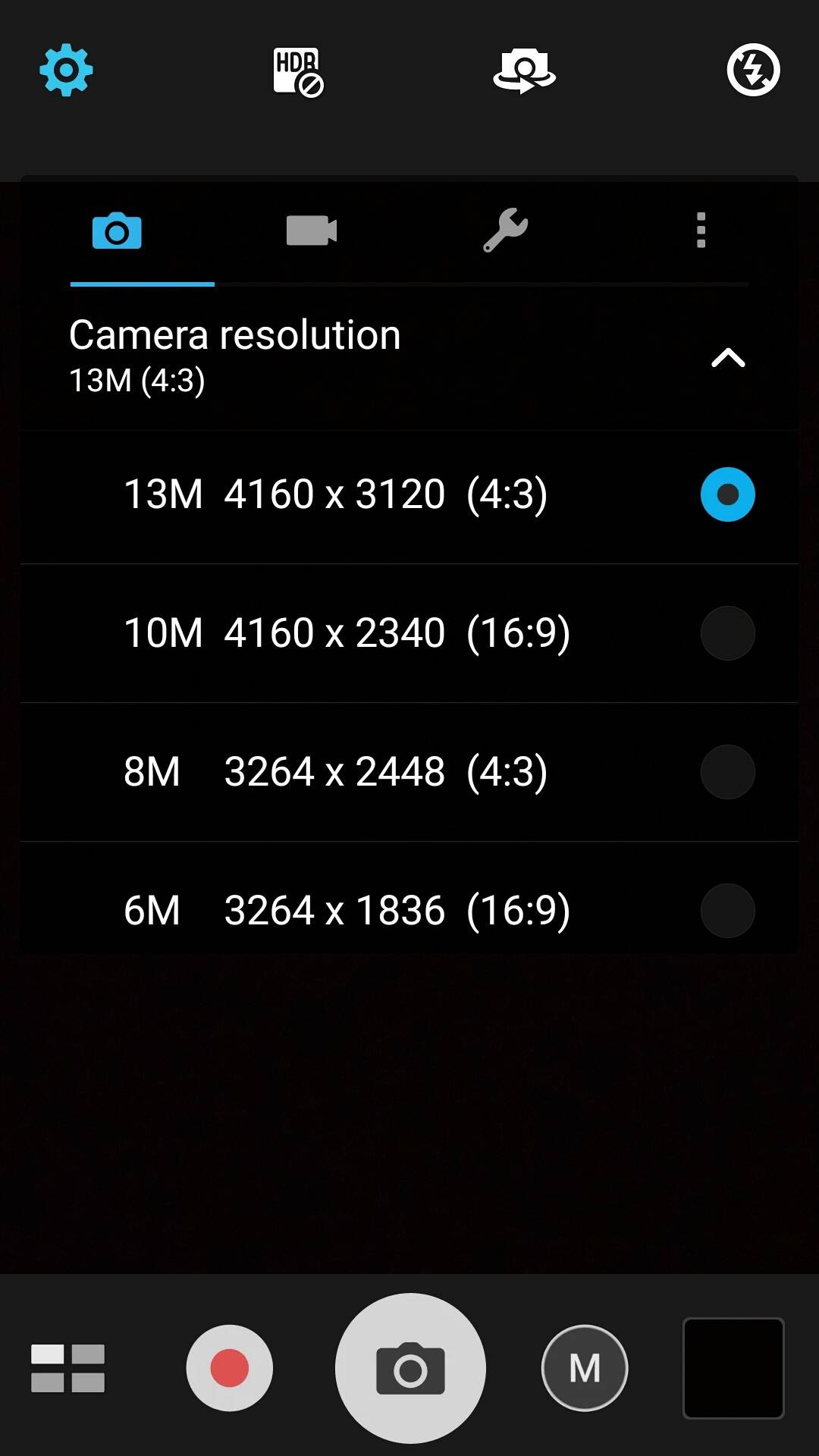Toggle the HDR mode icon
This screenshot has width=819, height=1456.
click(297, 72)
